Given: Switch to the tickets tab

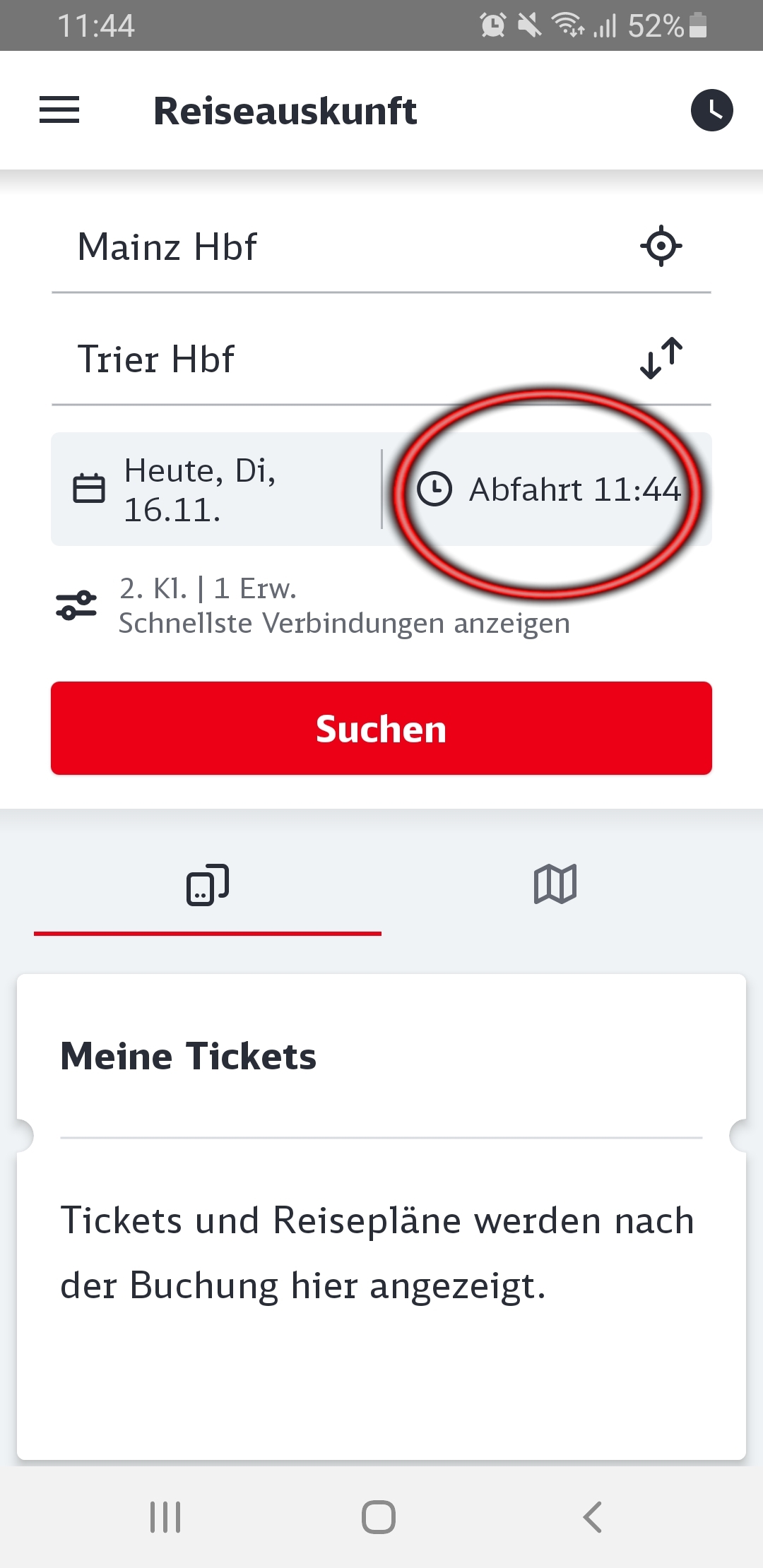Looking at the screenshot, I should (x=208, y=884).
